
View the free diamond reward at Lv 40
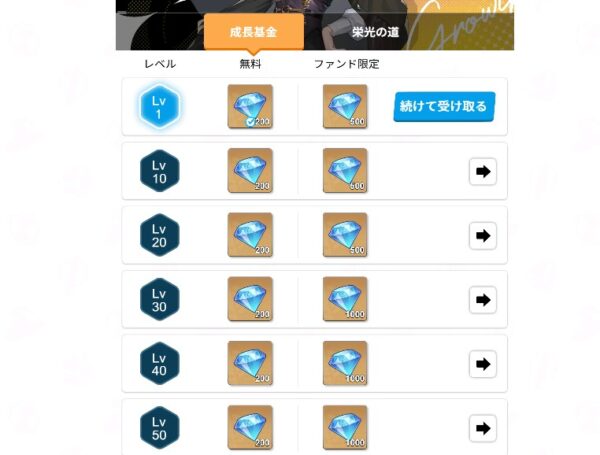(x=250, y=363)
